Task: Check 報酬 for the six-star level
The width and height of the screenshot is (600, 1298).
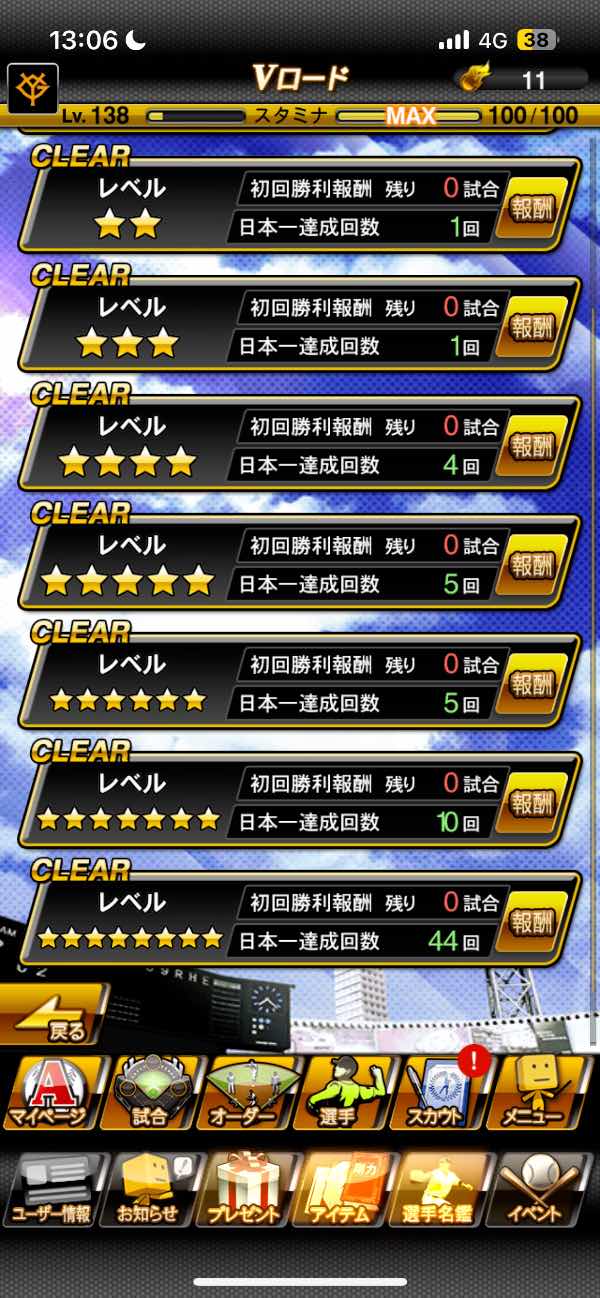Action: click(x=532, y=684)
